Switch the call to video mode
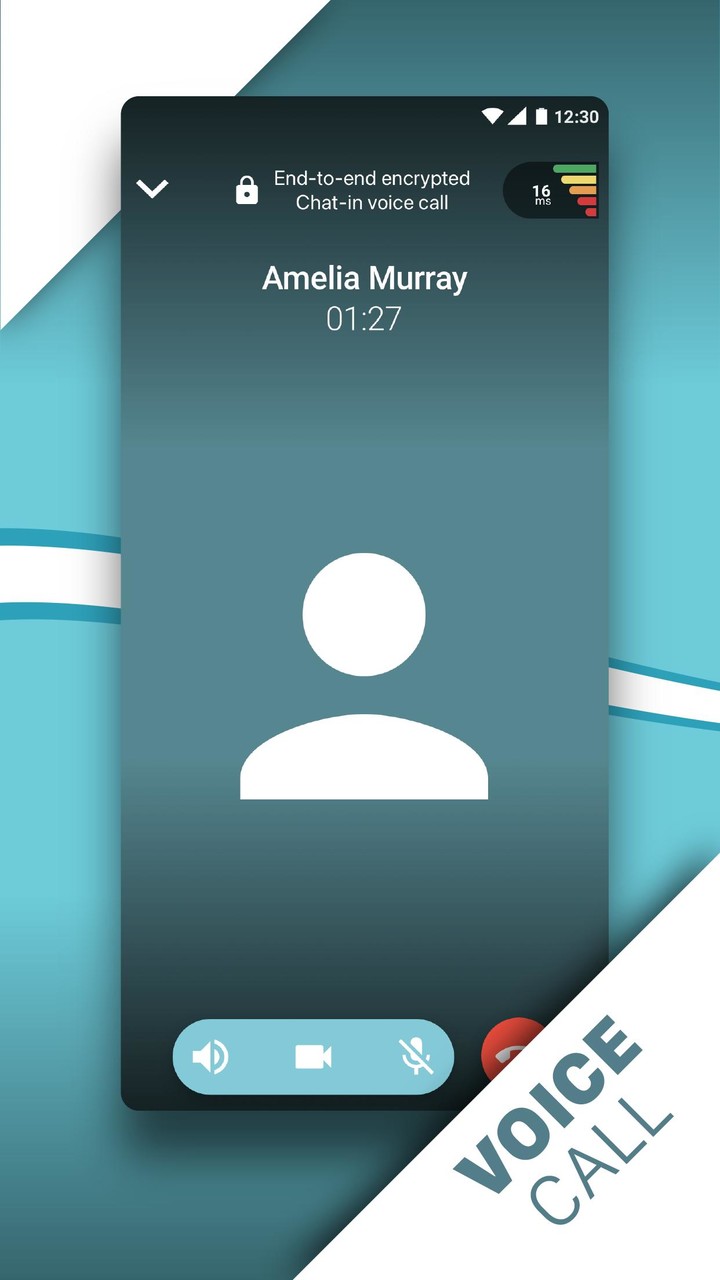 tap(314, 1056)
